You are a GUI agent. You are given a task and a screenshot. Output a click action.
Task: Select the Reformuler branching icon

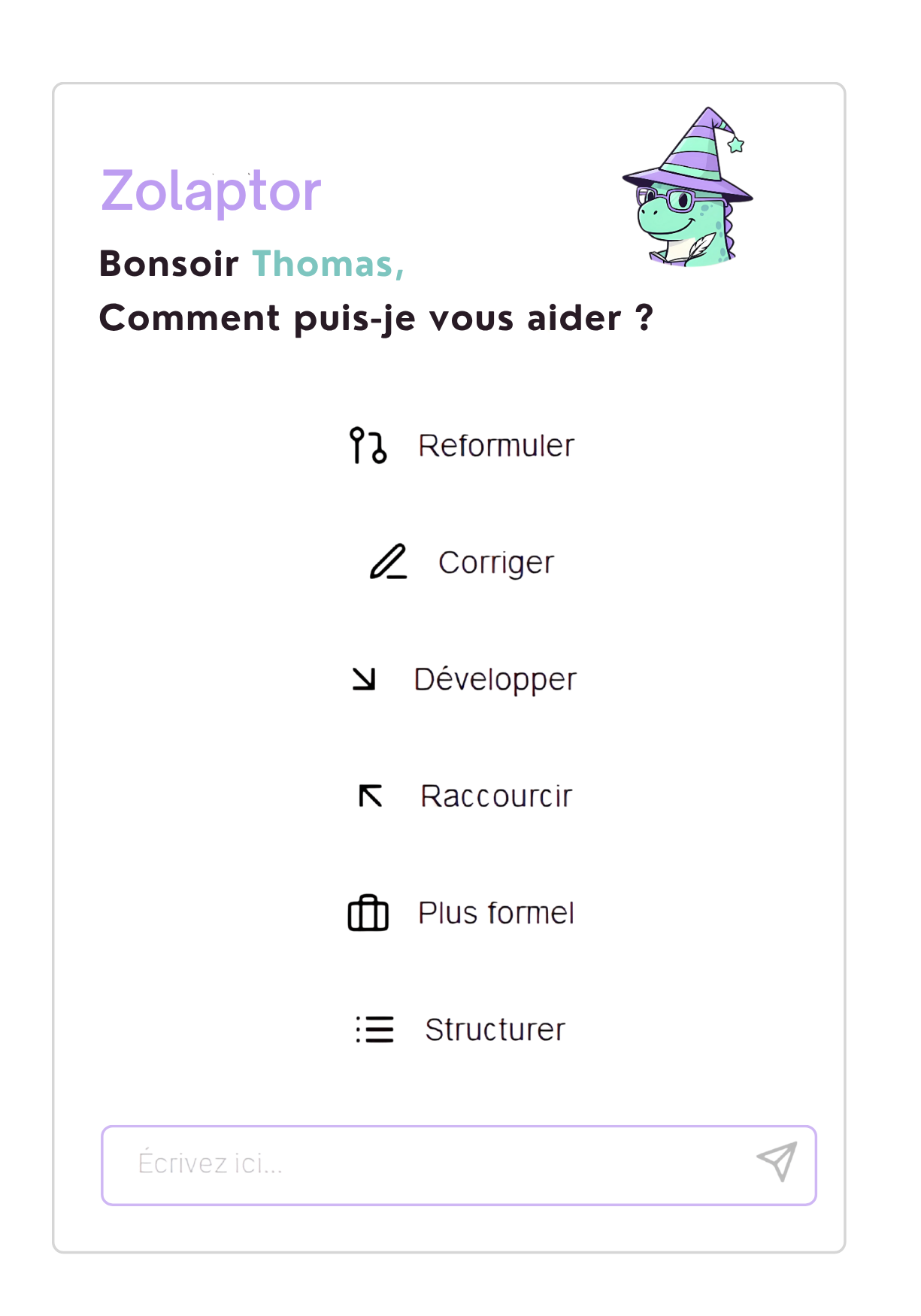pyautogui.click(x=368, y=445)
